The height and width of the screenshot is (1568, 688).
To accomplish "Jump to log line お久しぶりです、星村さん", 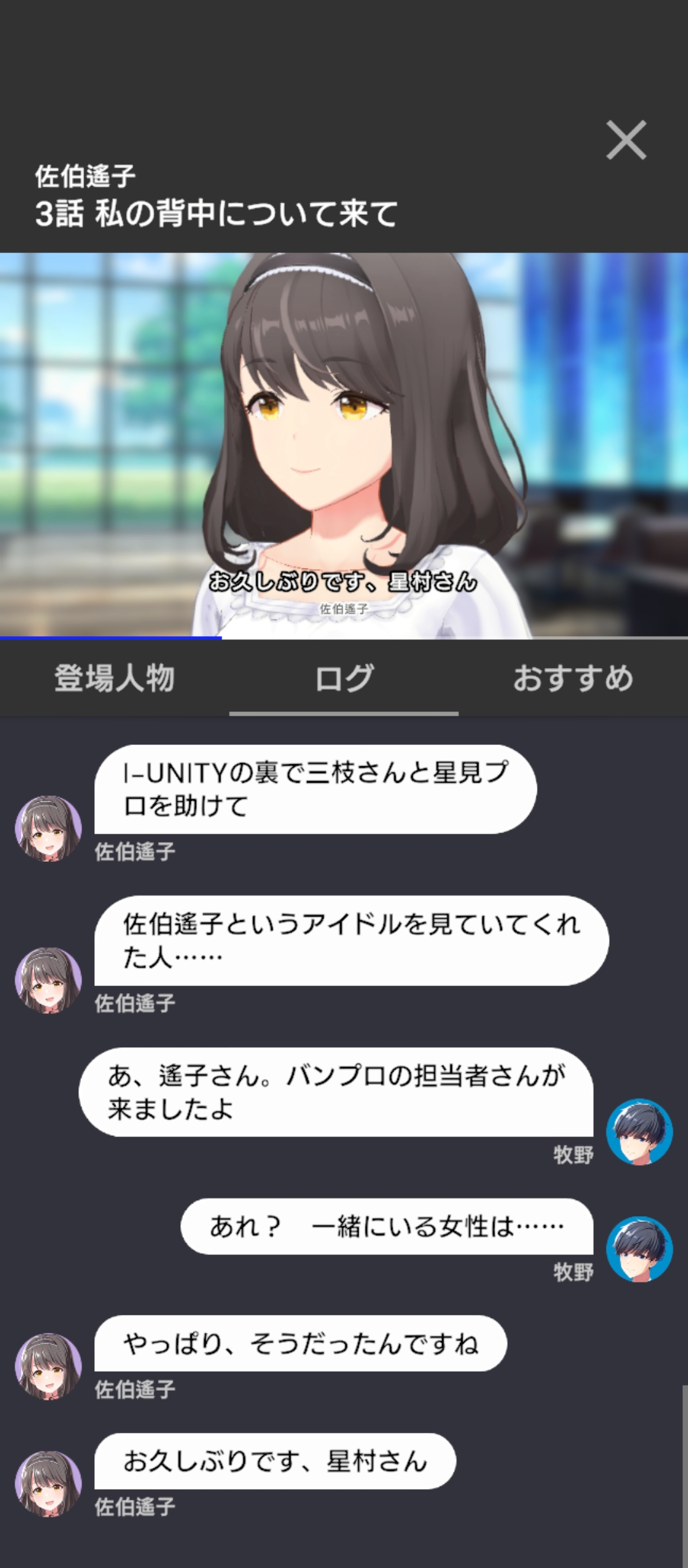I will [x=275, y=1462].
